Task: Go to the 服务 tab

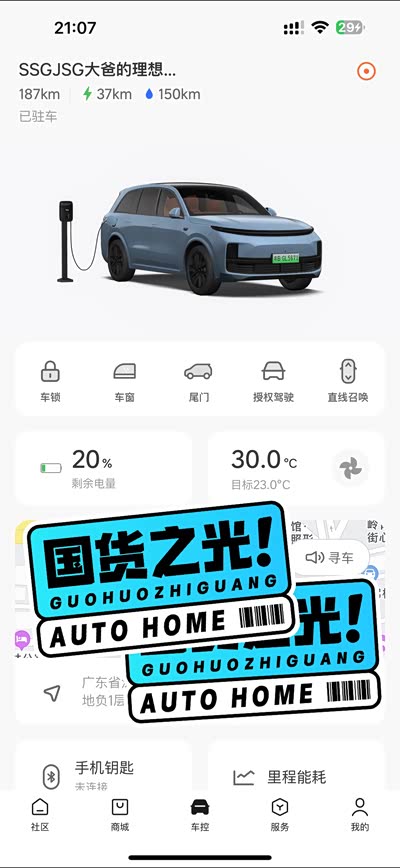Action: point(280,815)
